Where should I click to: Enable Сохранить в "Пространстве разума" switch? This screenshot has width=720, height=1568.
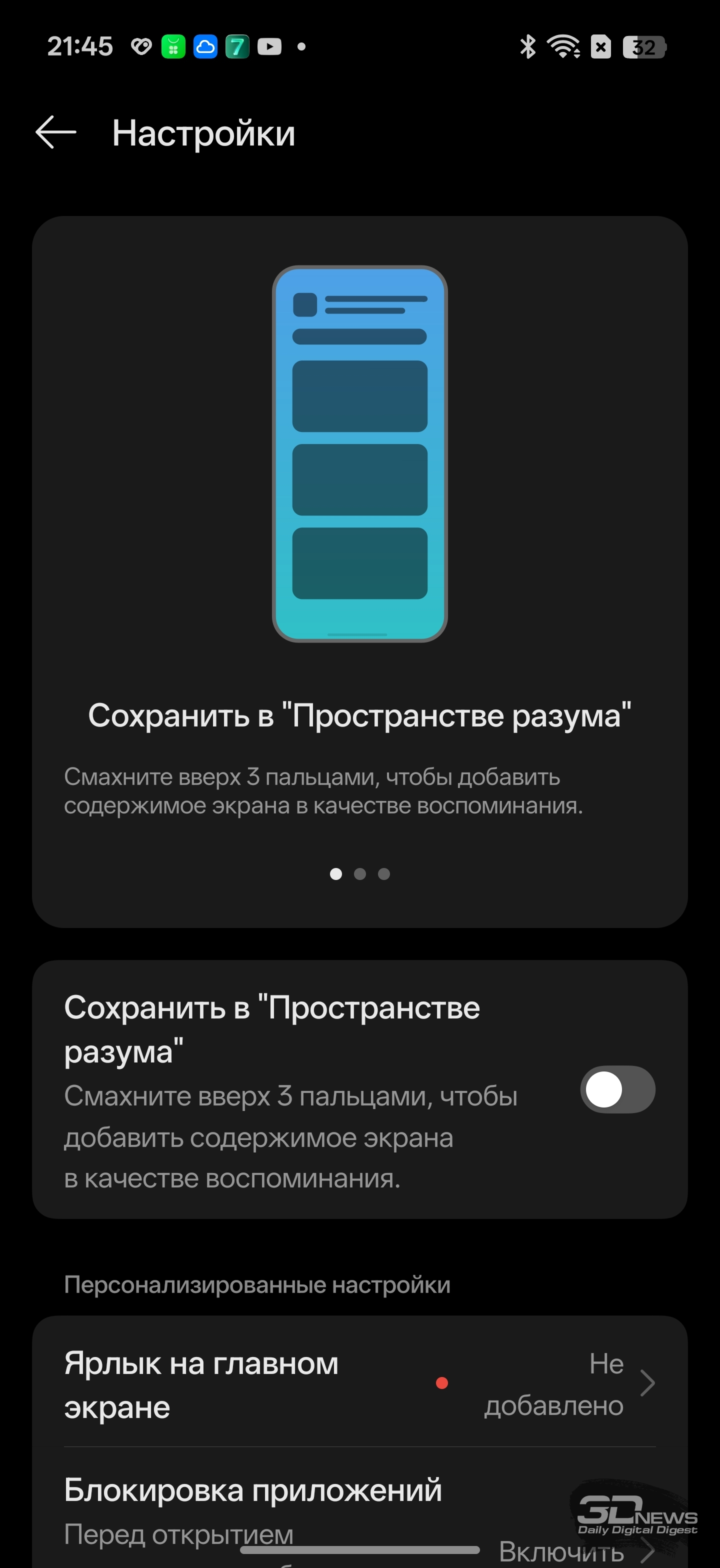coord(617,1089)
